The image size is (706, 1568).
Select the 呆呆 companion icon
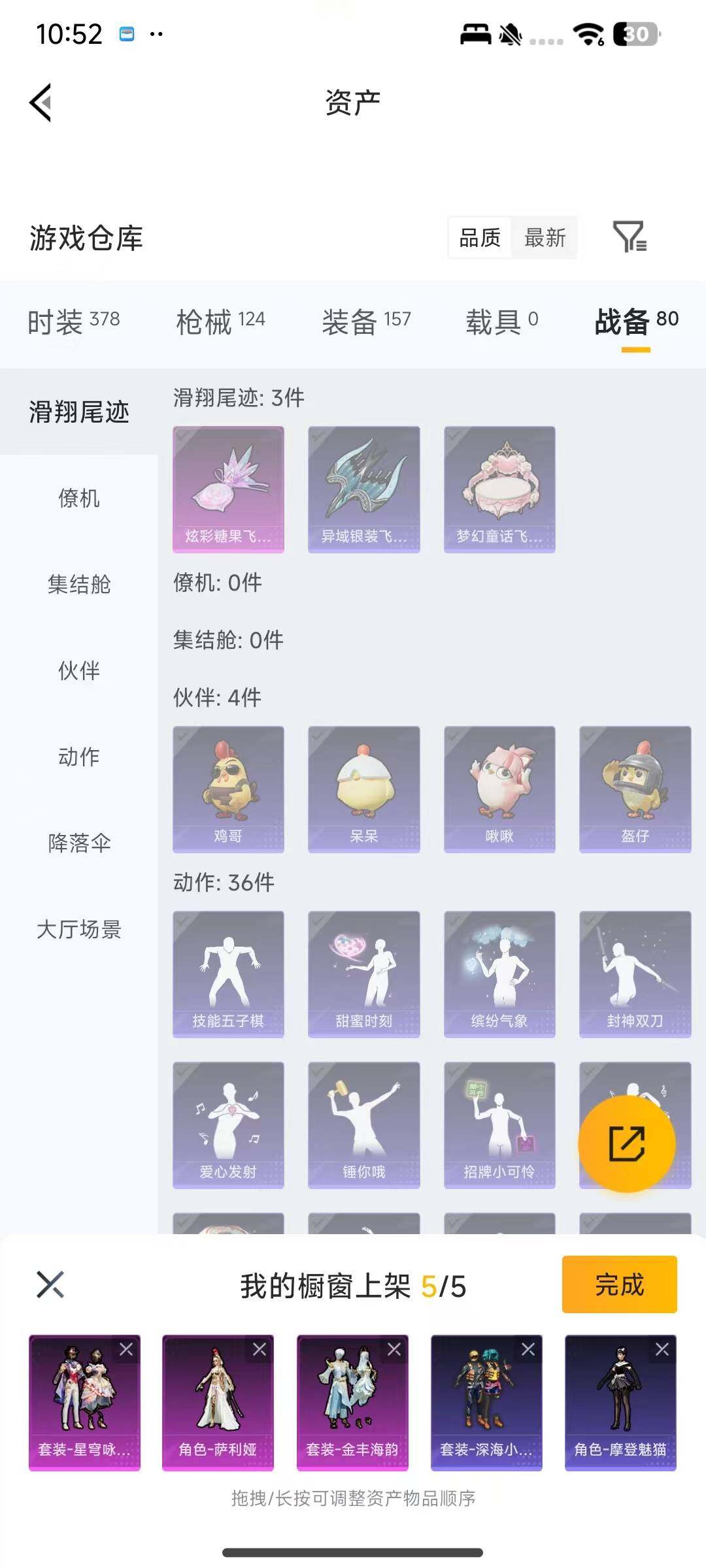(363, 788)
